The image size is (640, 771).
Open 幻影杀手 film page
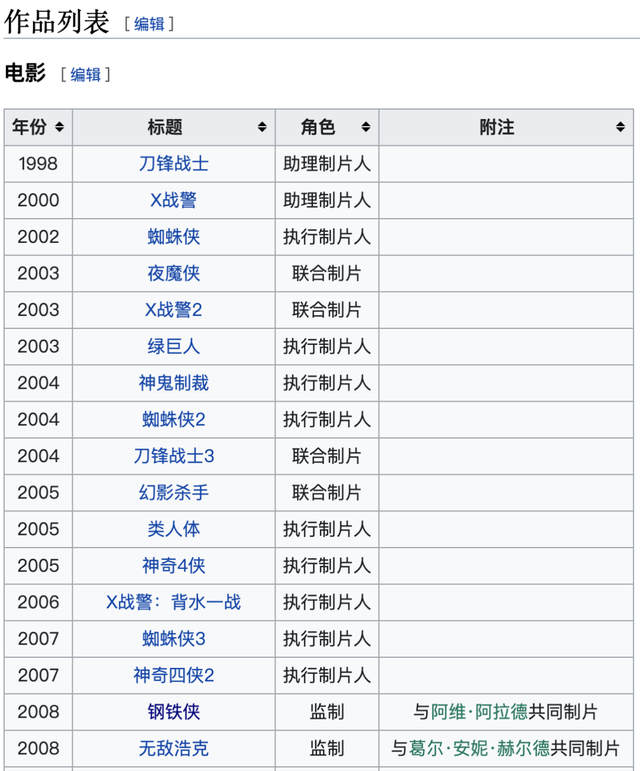pyautogui.click(x=174, y=492)
